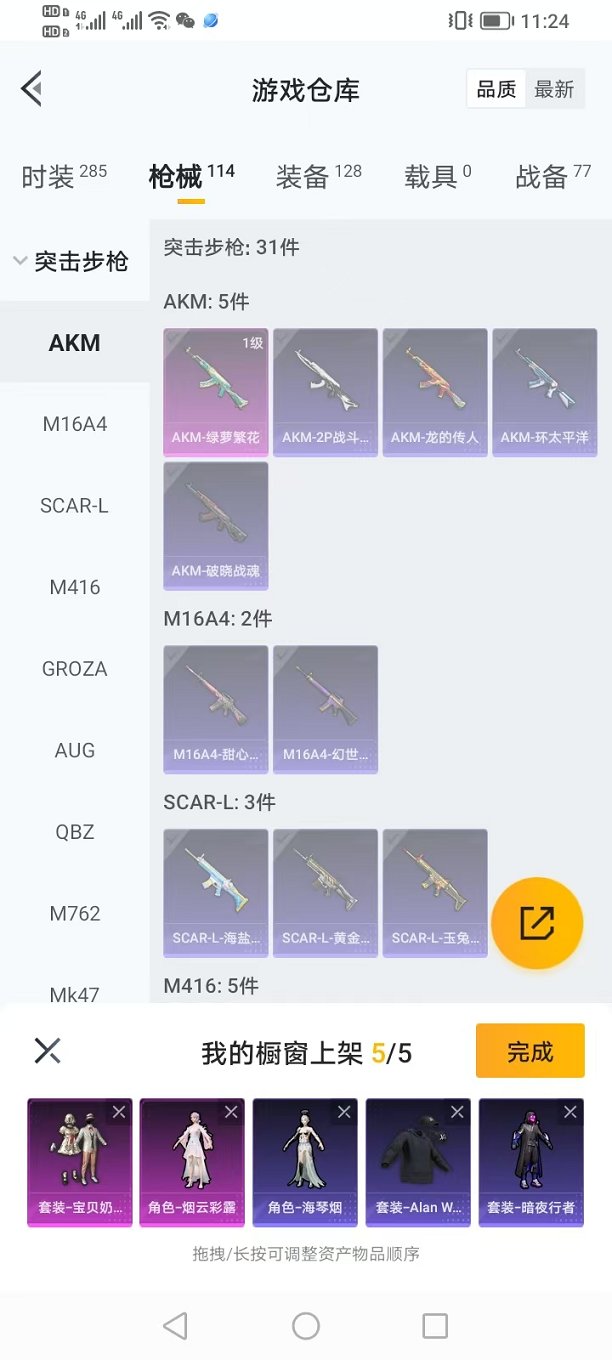
Task: Go back using the top-left arrow
Action: 32,89
